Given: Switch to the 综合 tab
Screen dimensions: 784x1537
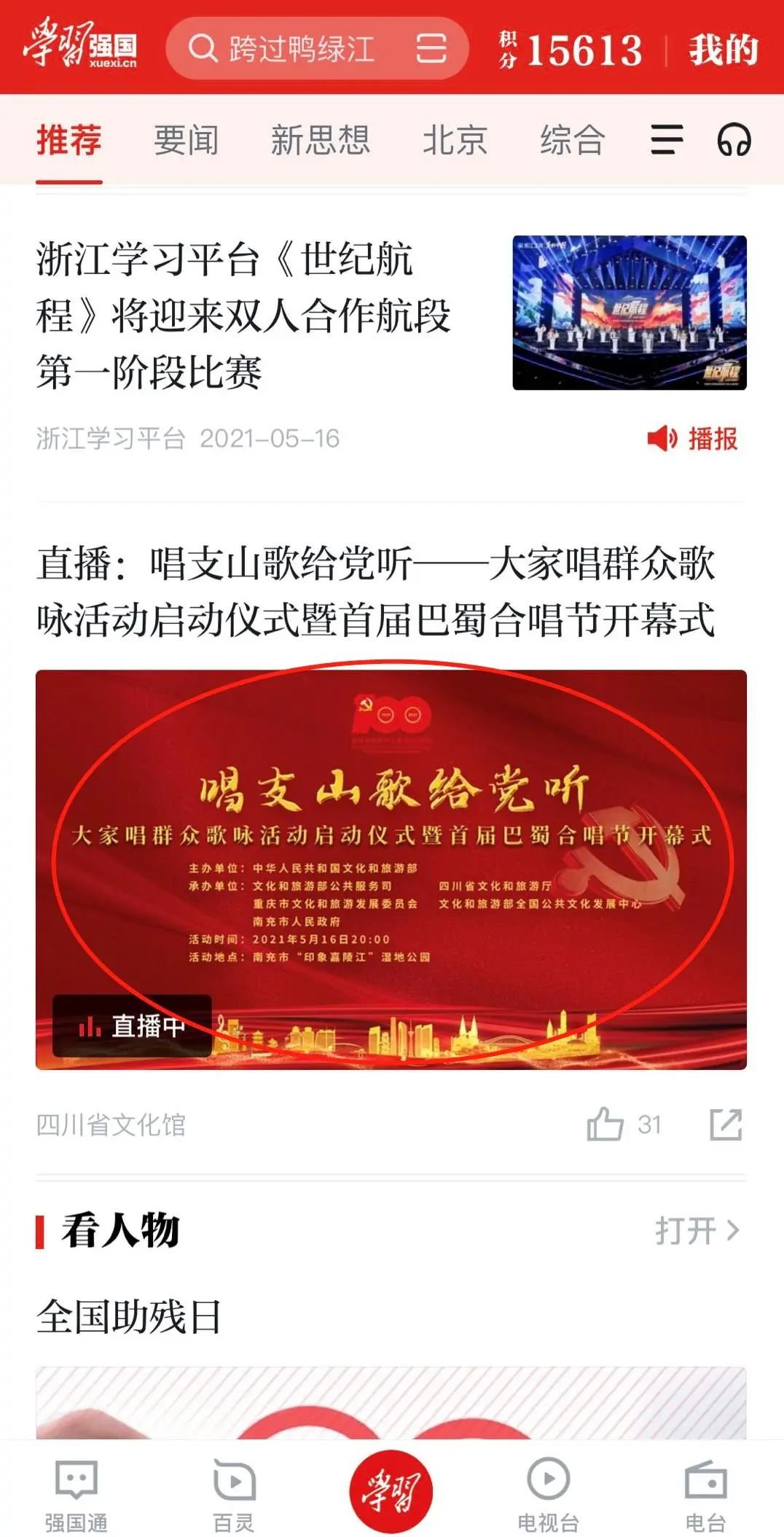Looking at the screenshot, I should (573, 140).
